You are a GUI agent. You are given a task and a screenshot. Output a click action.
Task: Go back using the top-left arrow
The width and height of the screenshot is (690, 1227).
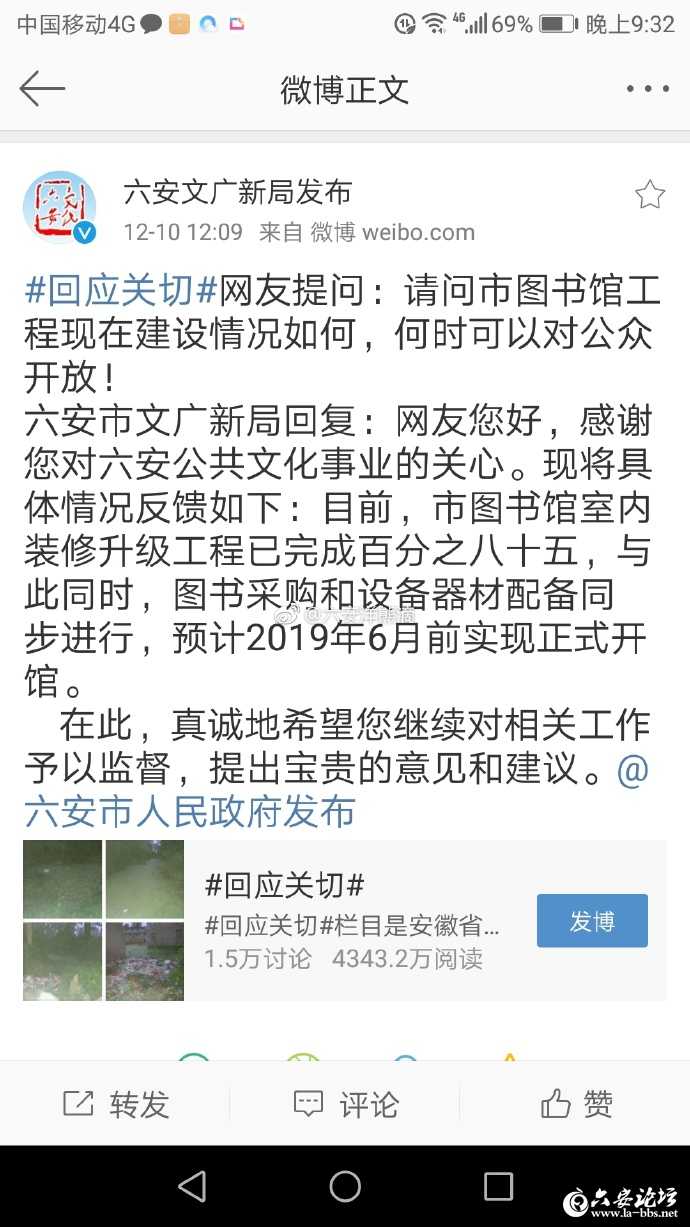[42, 89]
